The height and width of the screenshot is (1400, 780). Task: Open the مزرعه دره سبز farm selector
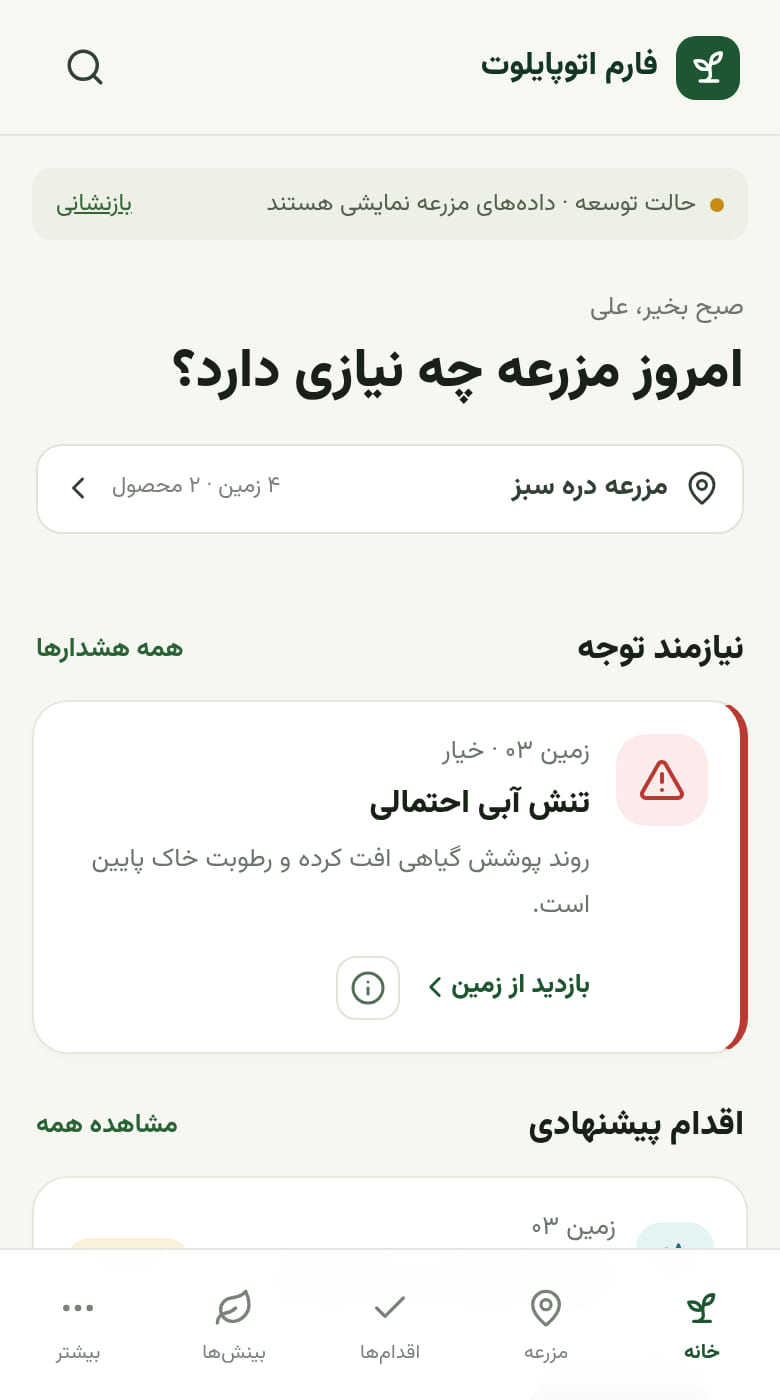point(390,489)
